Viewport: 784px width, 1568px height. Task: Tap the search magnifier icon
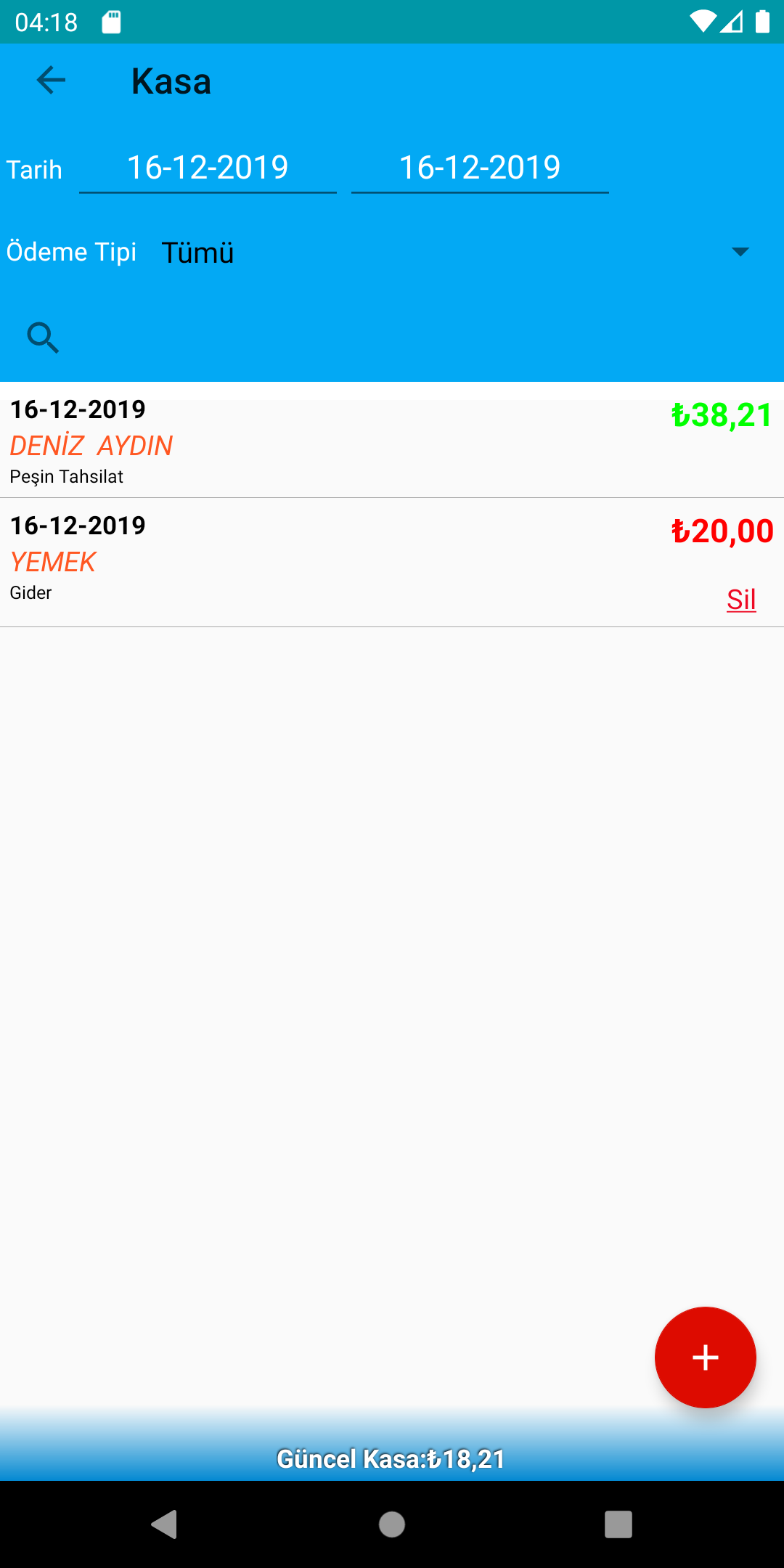[x=43, y=338]
